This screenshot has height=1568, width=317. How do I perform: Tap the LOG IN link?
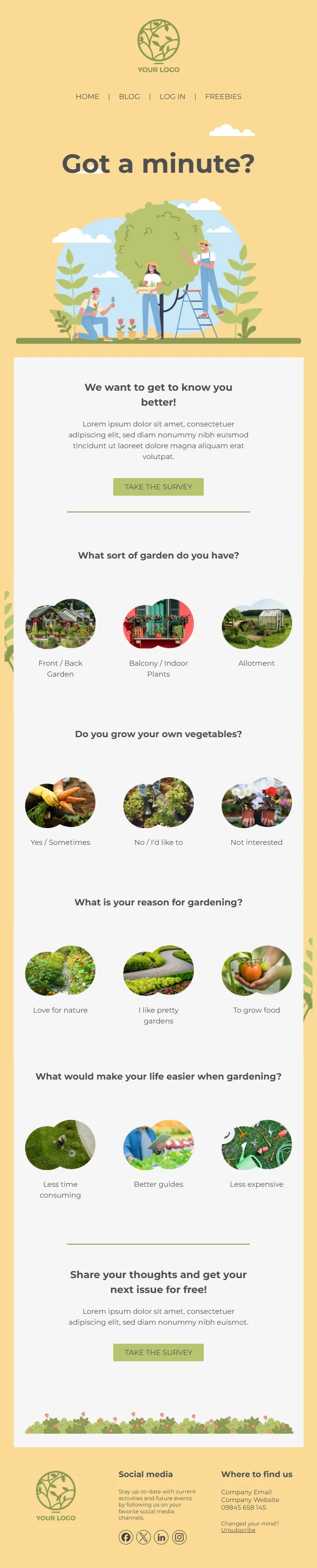pos(173,97)
